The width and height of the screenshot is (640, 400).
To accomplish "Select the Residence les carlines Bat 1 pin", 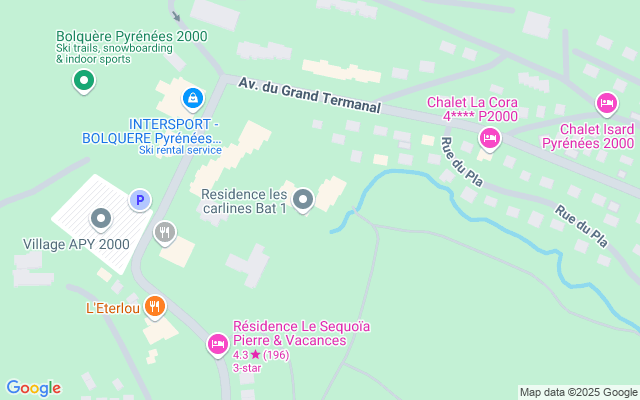I will coord(305,201).
